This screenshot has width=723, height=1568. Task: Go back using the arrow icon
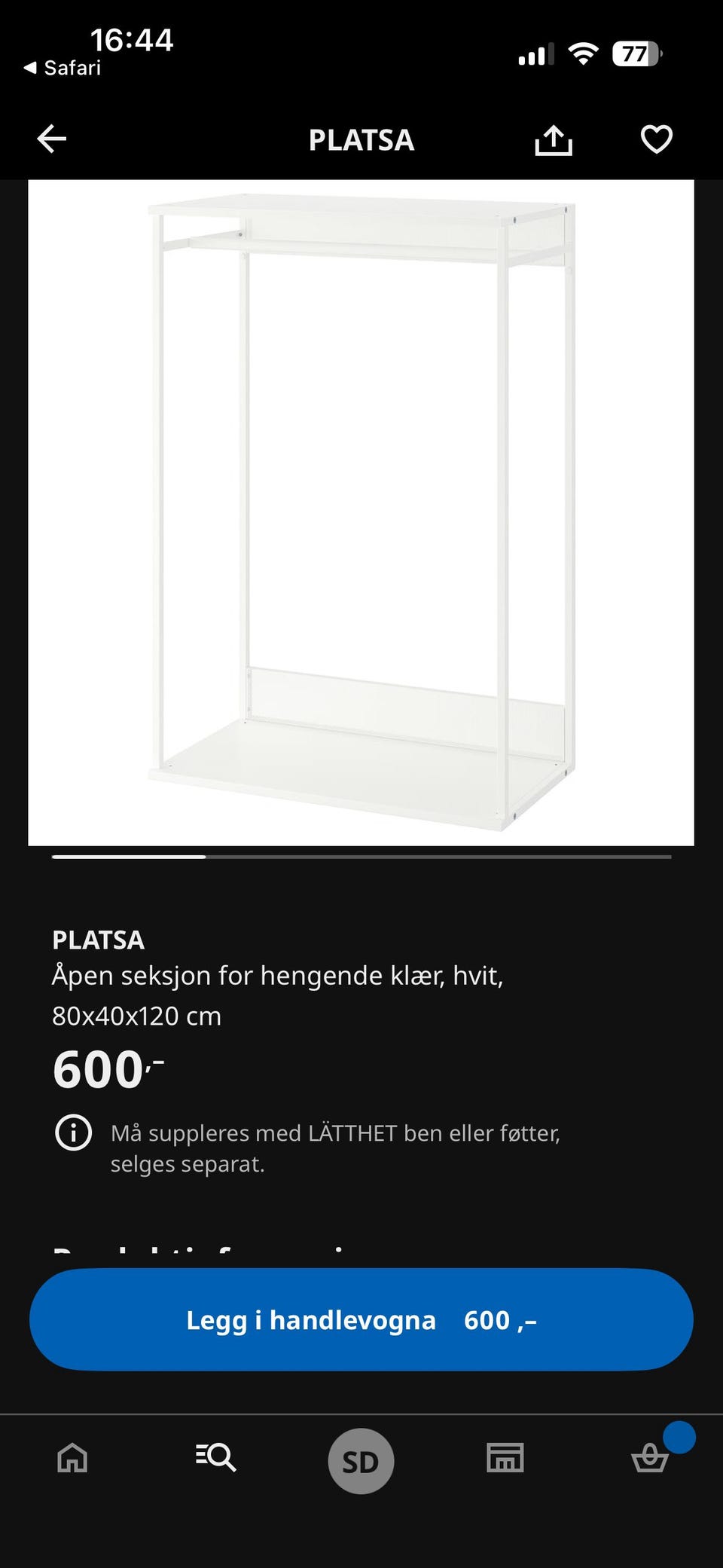tap(50, 139)
